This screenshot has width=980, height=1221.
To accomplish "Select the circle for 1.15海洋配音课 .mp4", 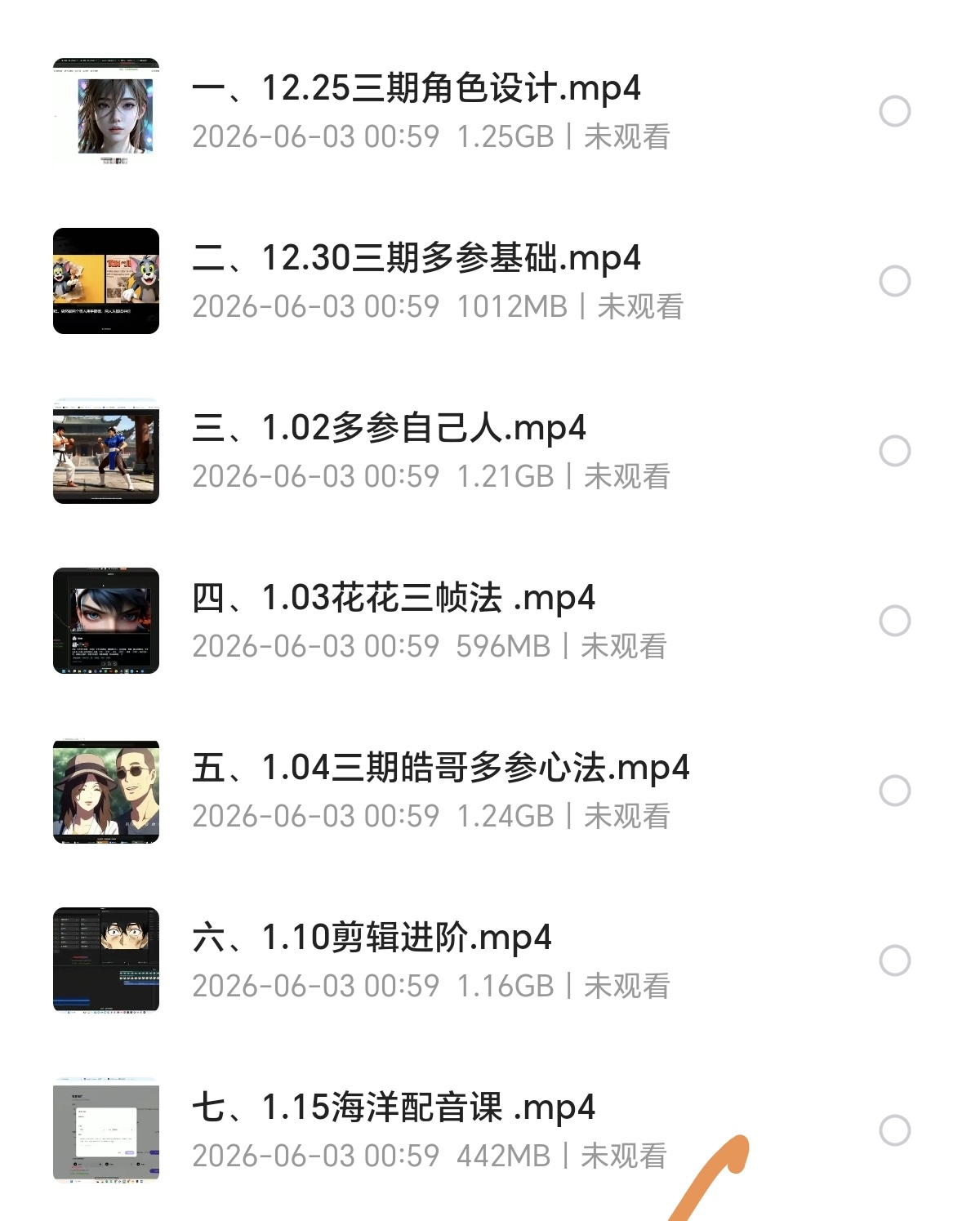I will (x=895, y=1130).
